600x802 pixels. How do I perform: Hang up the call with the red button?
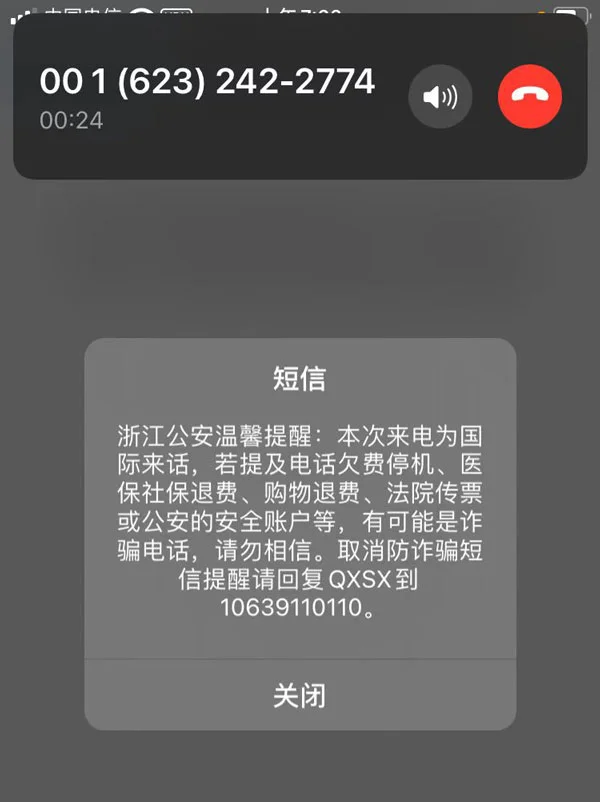click(529, 97)
